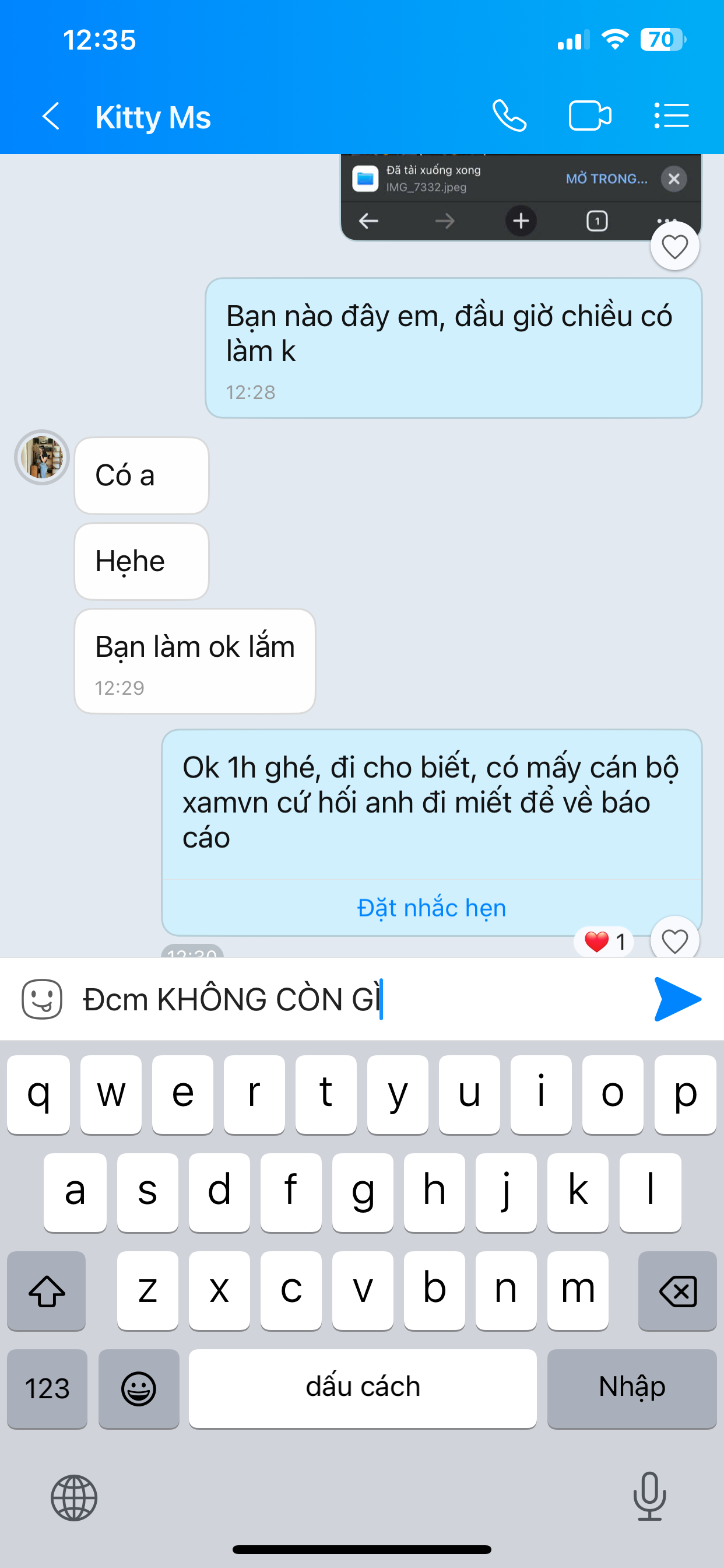
Task: Tap the backspace key
Action: pyautogui.click(x=677, y=1291)
